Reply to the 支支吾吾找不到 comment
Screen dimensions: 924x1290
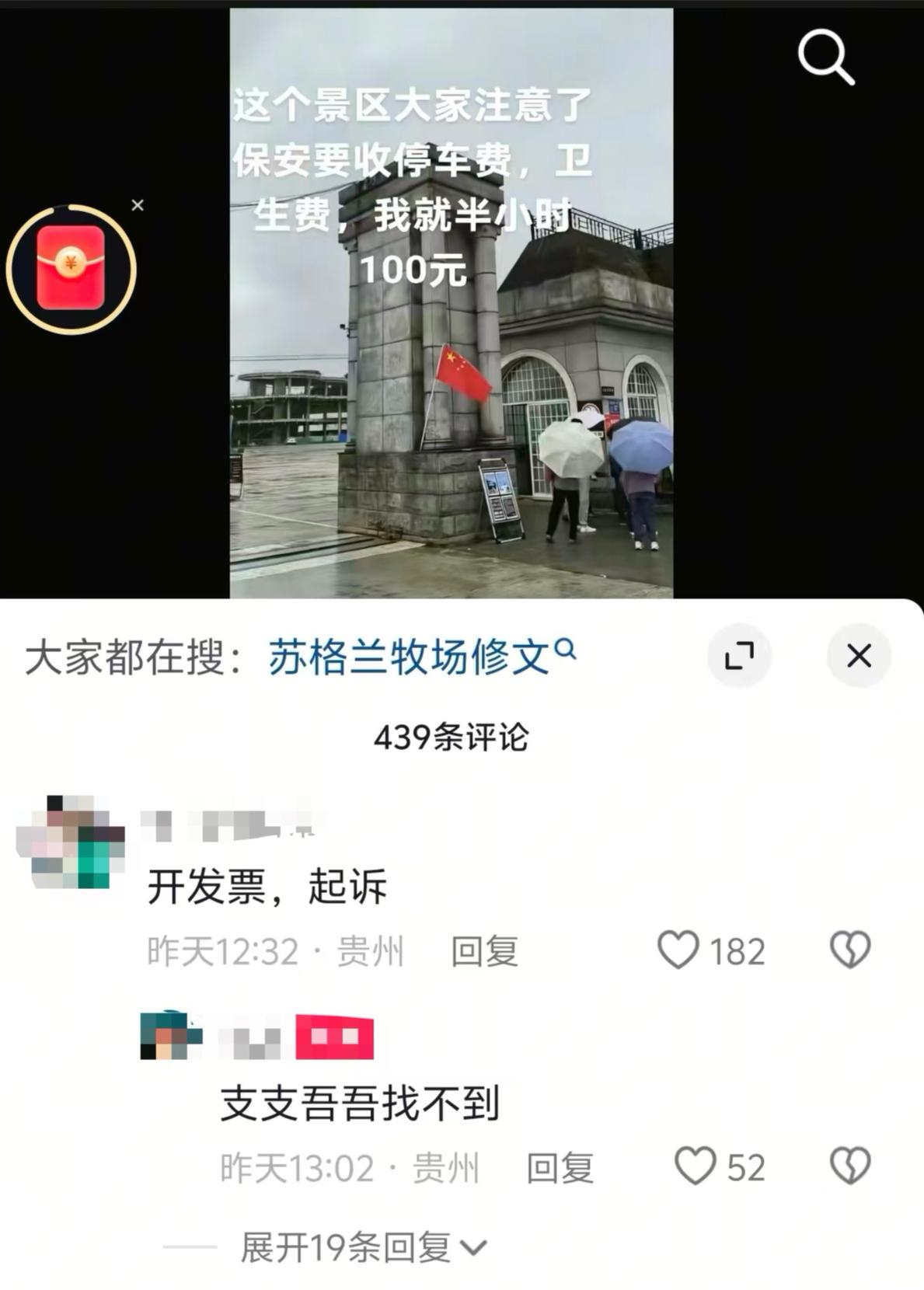[560, 1167]
